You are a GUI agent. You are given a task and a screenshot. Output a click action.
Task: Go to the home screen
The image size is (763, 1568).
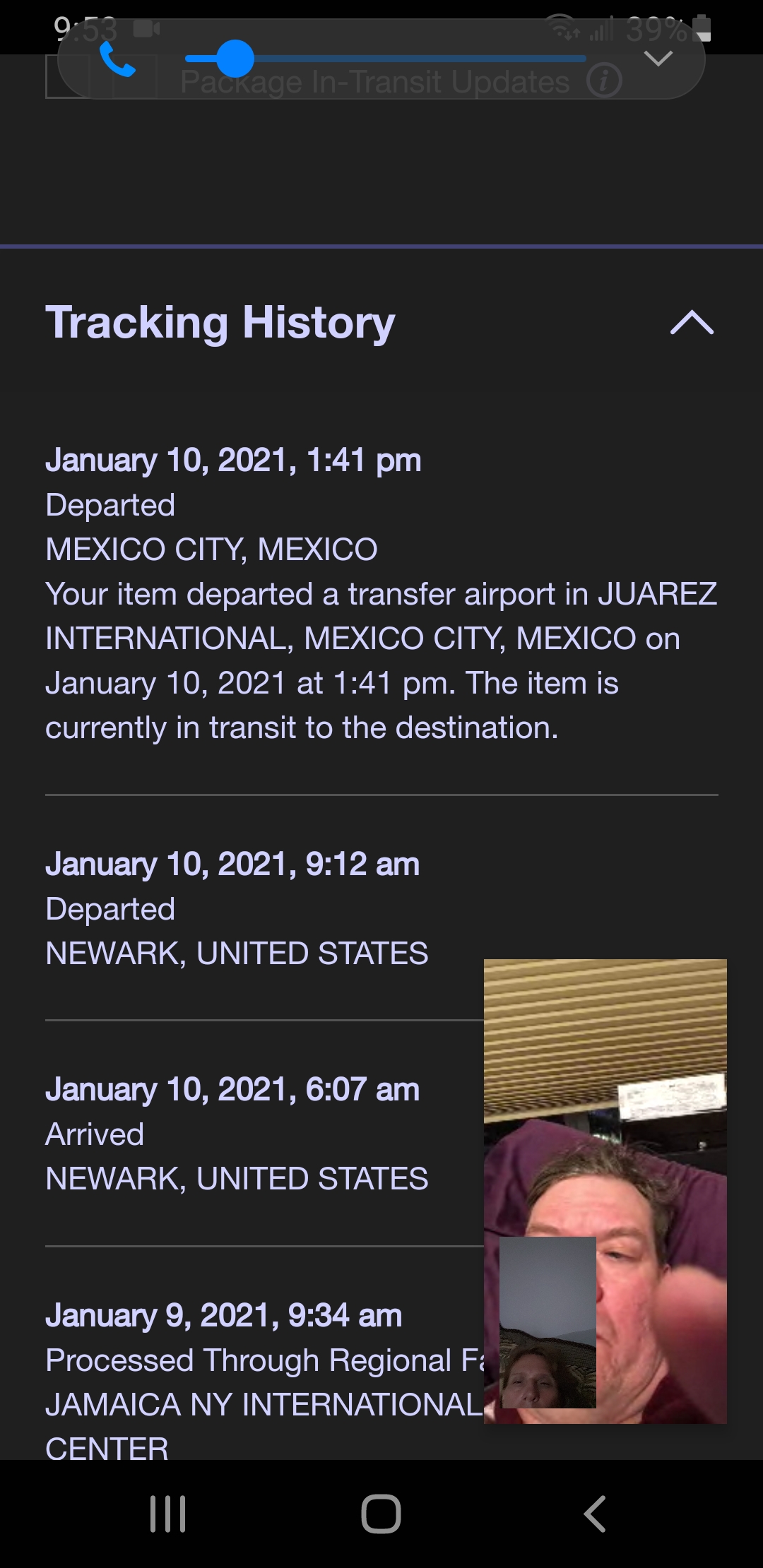click(x=381, y=1514)
